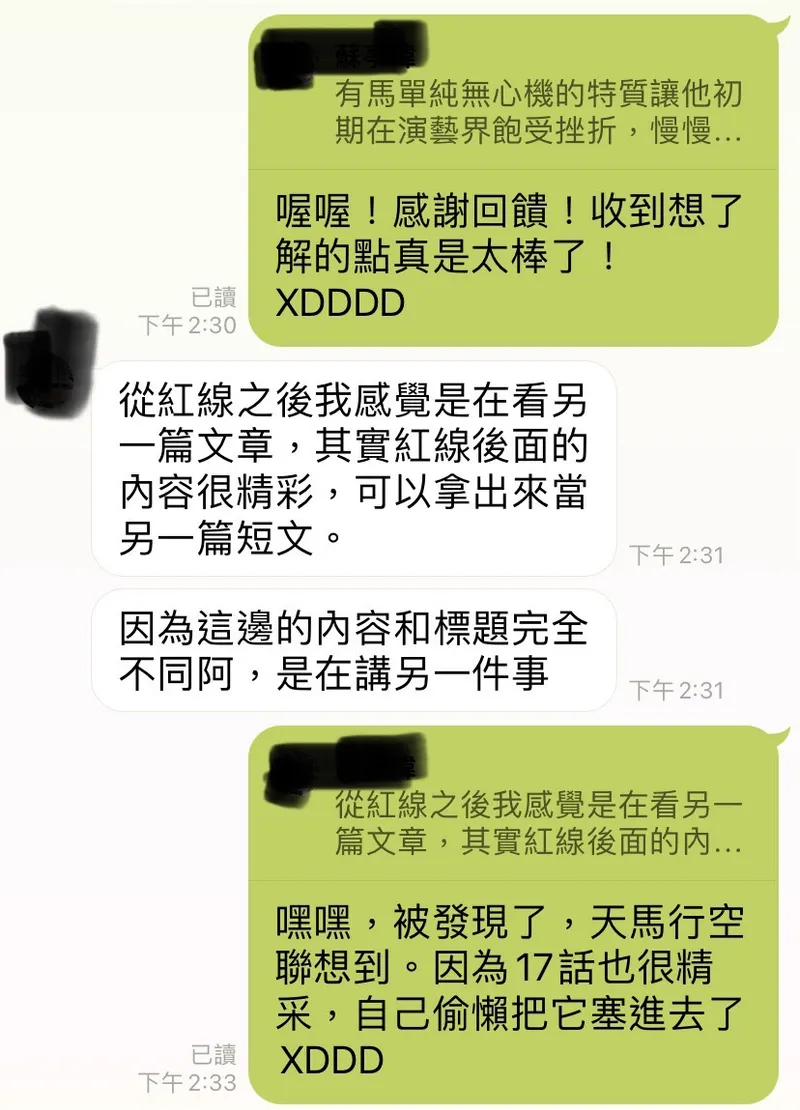Open quoted message about 有馬單純無心機
This screenshot has height=1110, width=800.
(x=537, y=112)
